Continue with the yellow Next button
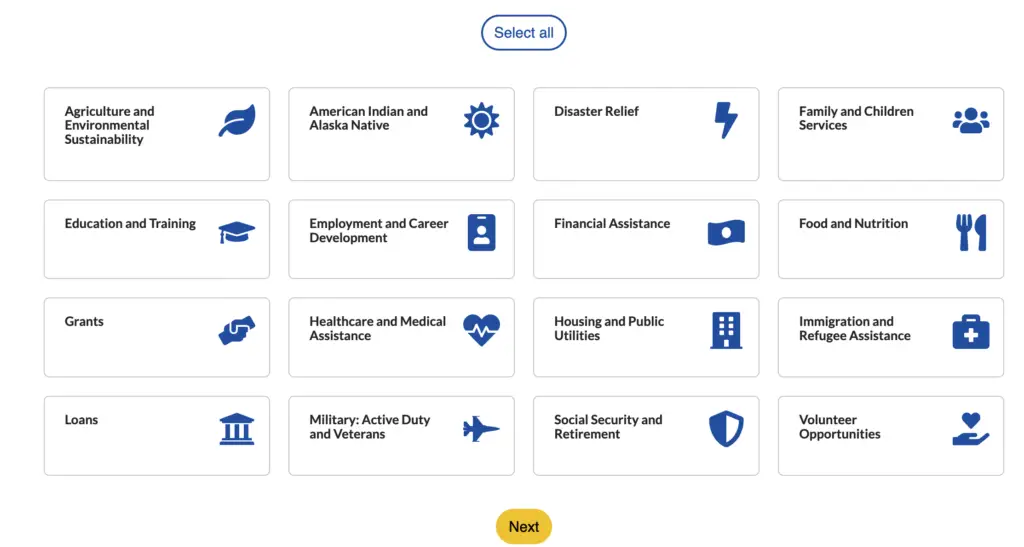The height and width of the screenshot is (547, 1024). click(x=523, y=527)
